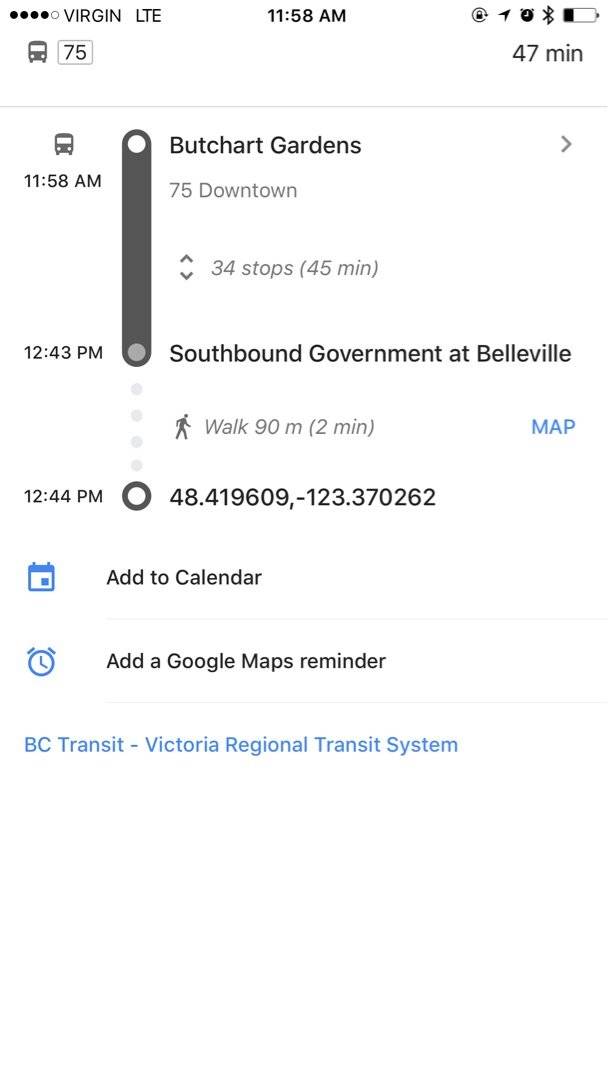
Task: Open Butchart Gardens stop details chevron
Action: pos(566,145)
